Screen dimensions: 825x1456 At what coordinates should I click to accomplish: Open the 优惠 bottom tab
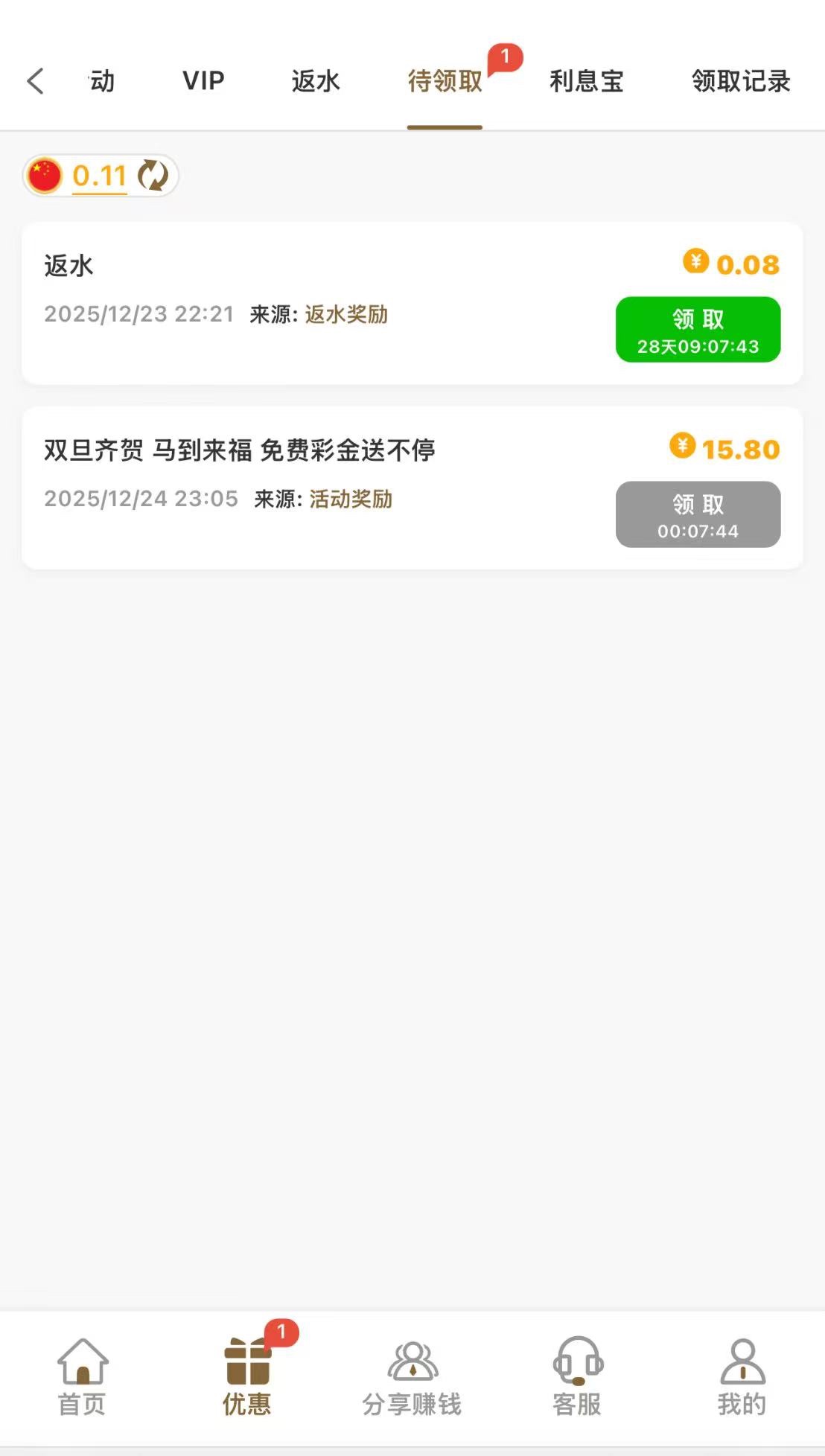coord(247,1376)
